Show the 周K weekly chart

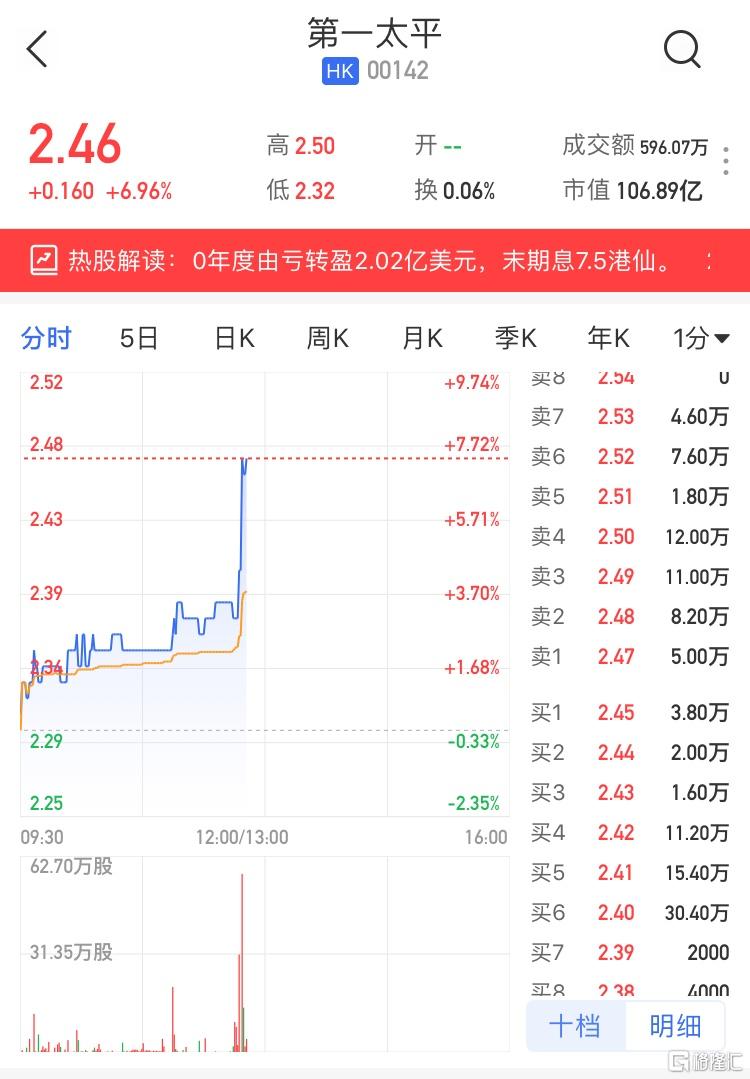[327, 339]
